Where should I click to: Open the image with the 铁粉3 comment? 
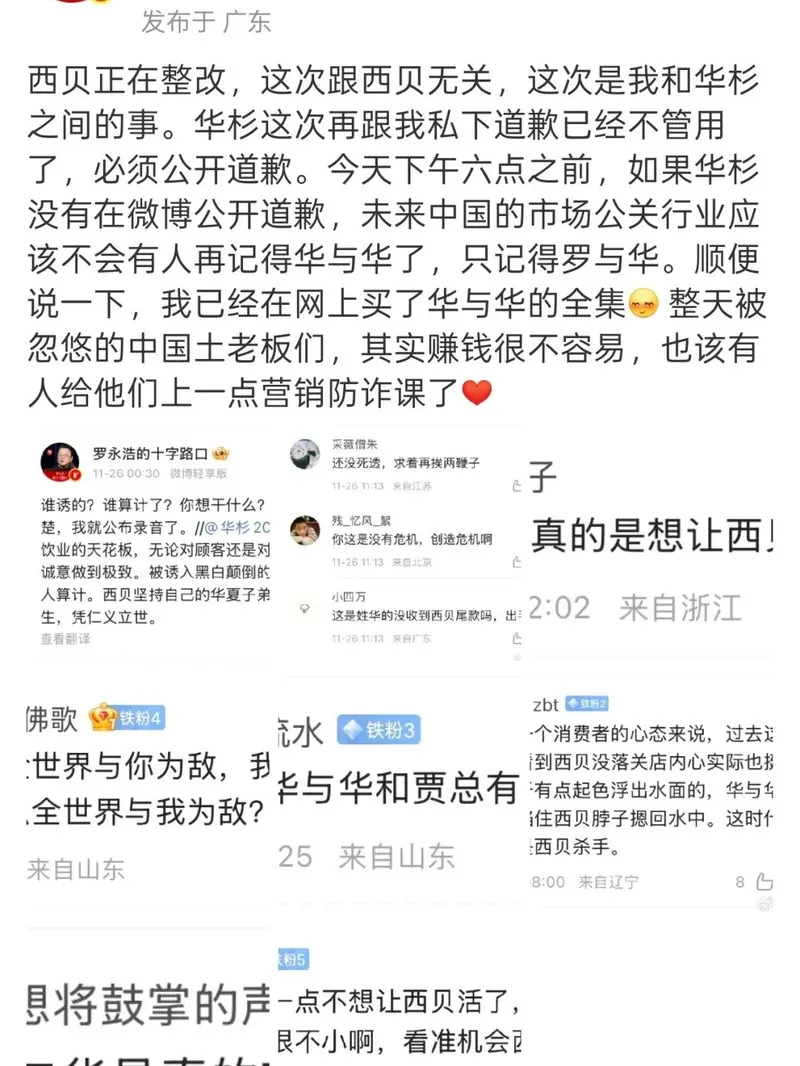click(400, 795)
